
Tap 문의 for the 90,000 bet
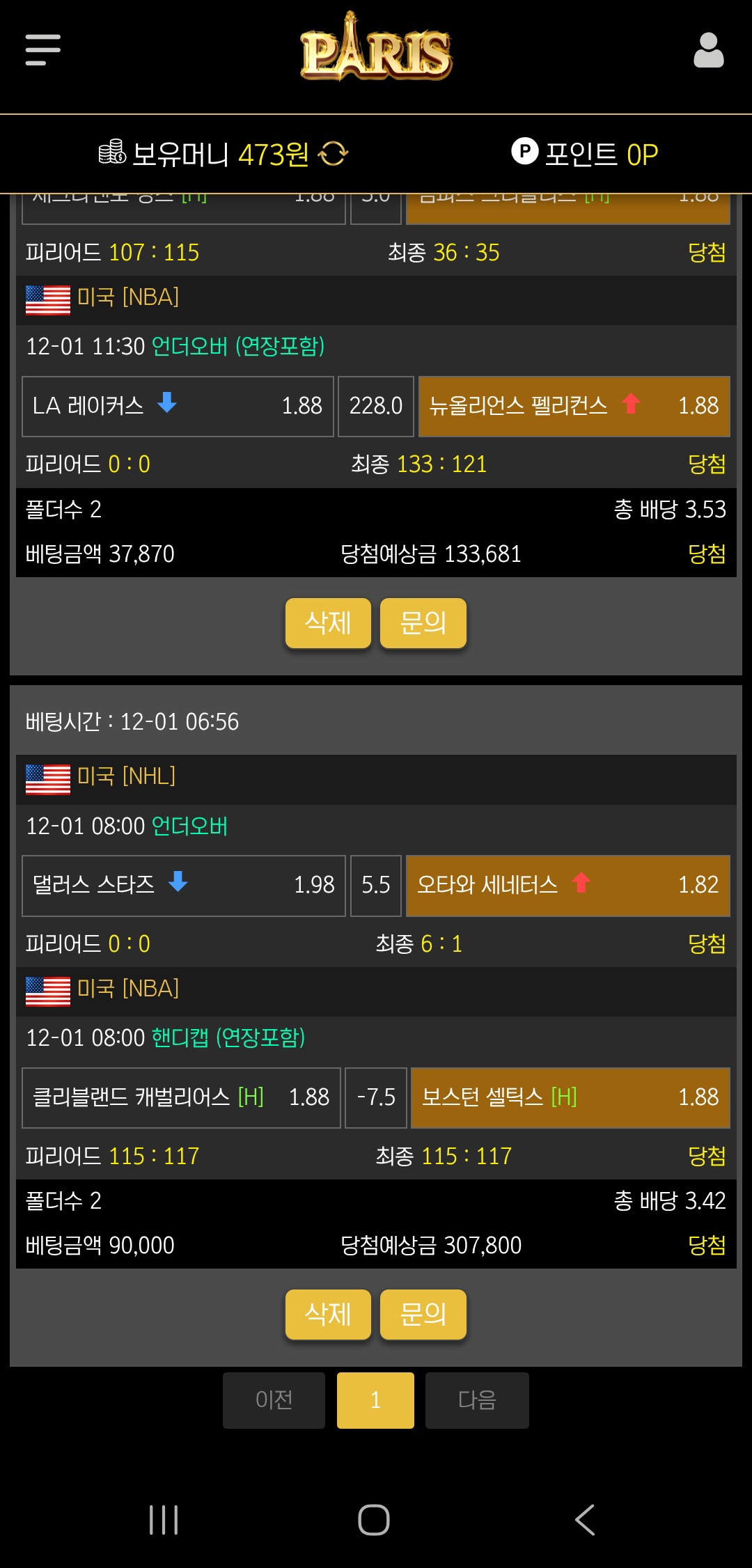[x=423, y=1314]
